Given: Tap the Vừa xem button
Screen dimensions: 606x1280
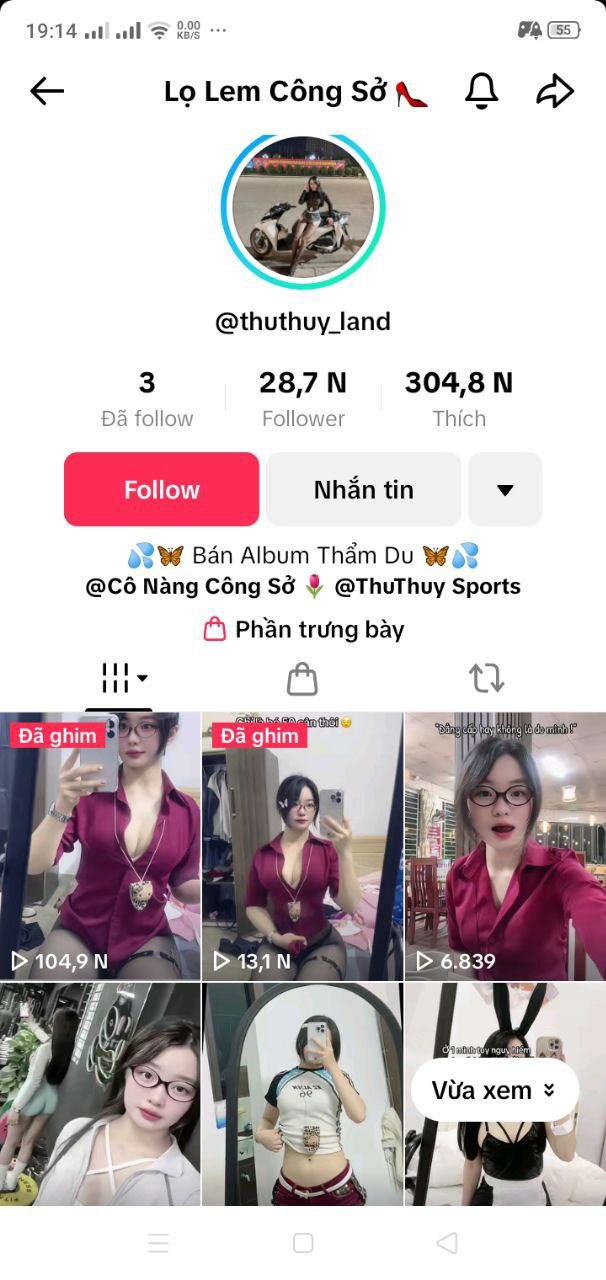Looking at the screenshot, I should [x=494, y=1090].
